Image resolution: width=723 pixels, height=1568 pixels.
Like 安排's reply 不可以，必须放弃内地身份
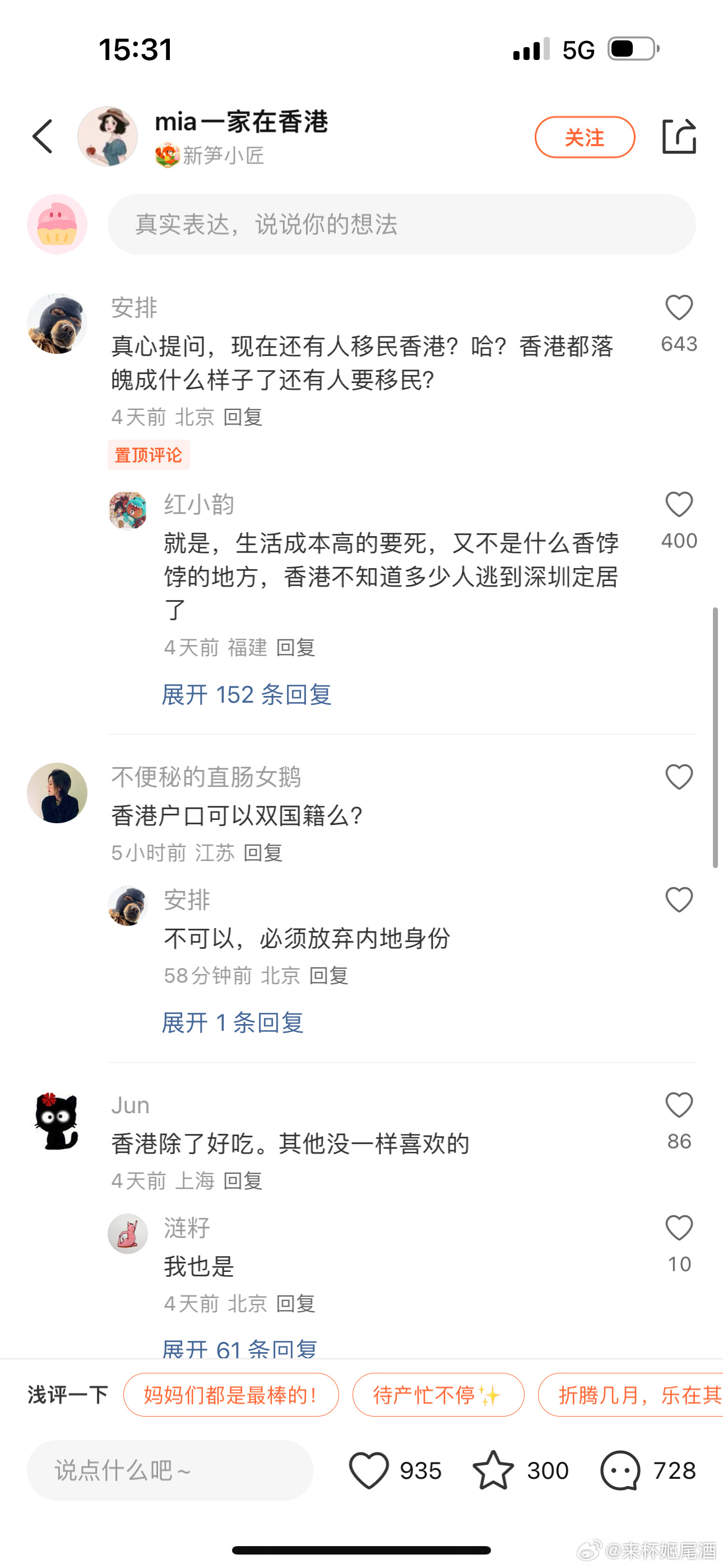679,900
